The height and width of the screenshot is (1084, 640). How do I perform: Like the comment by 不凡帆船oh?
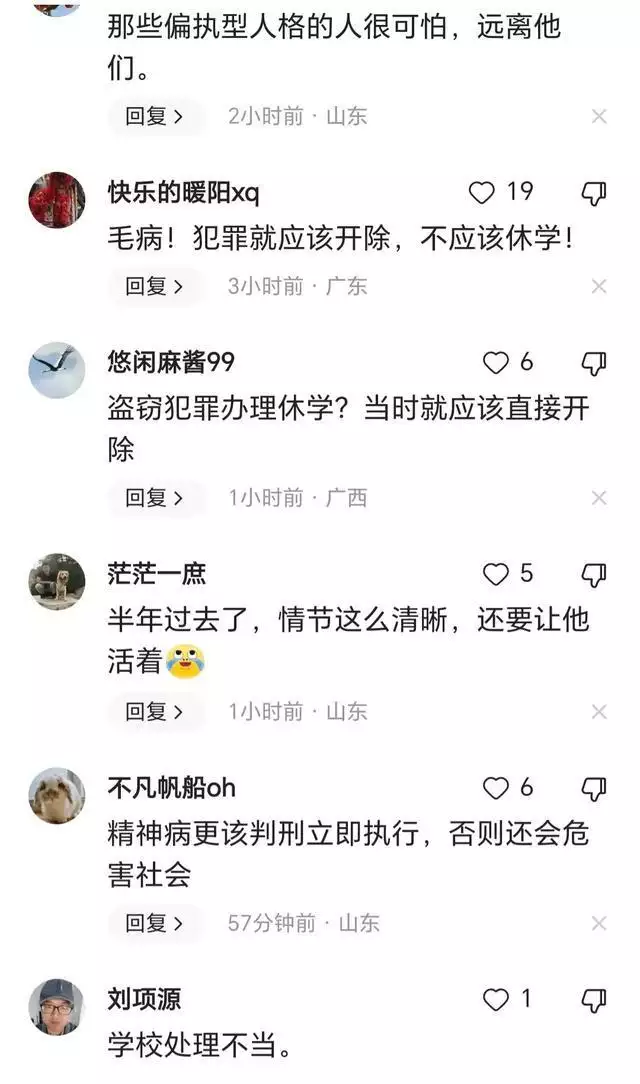[496, 788]
